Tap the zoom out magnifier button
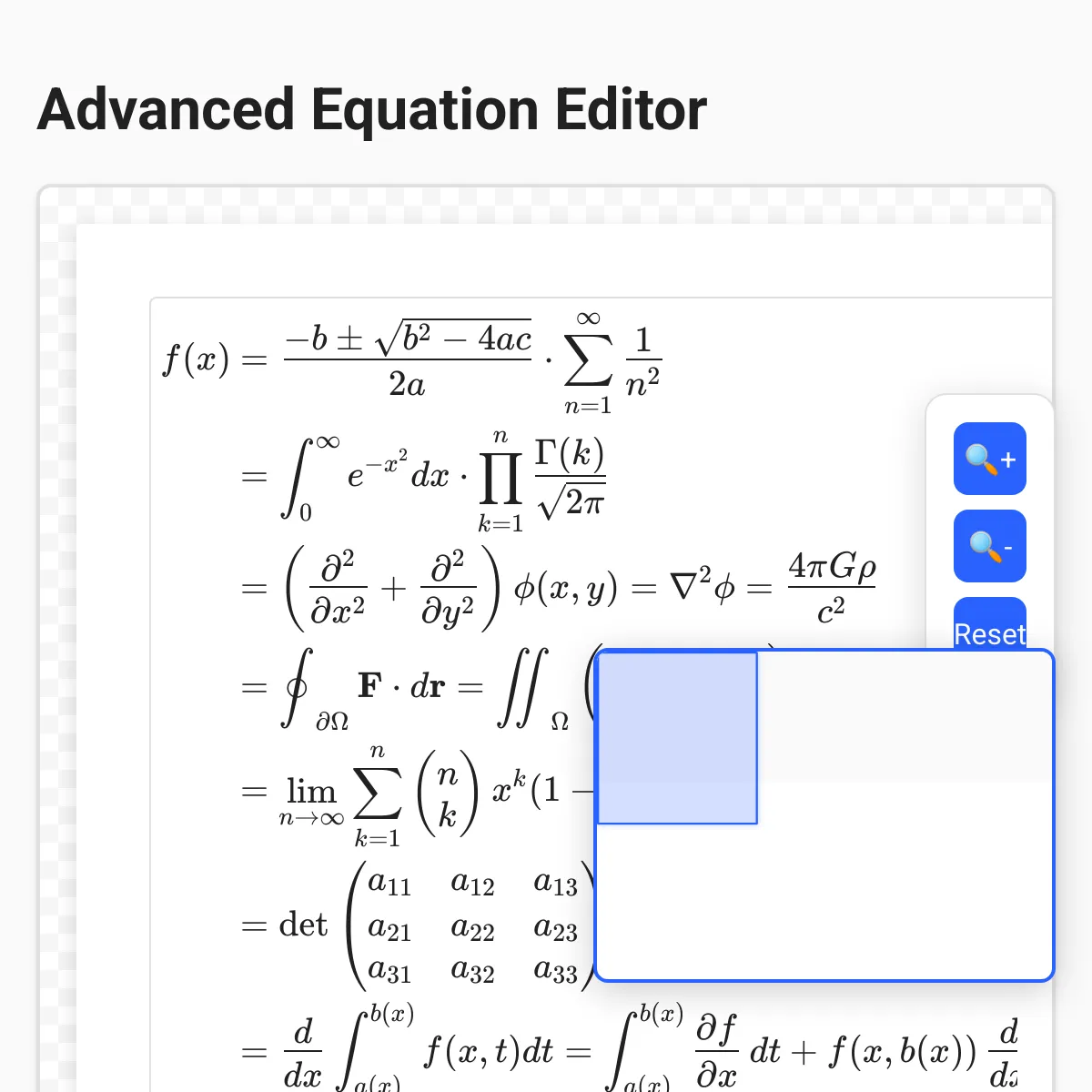 click(989, 546)
